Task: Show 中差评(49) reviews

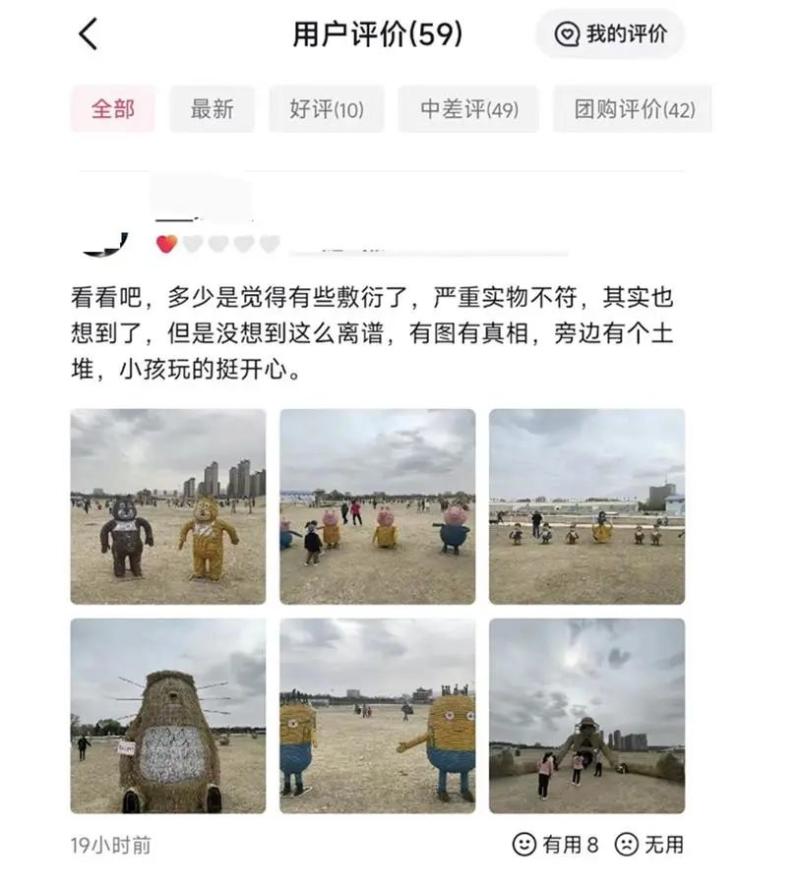Action: coord(468,109)
